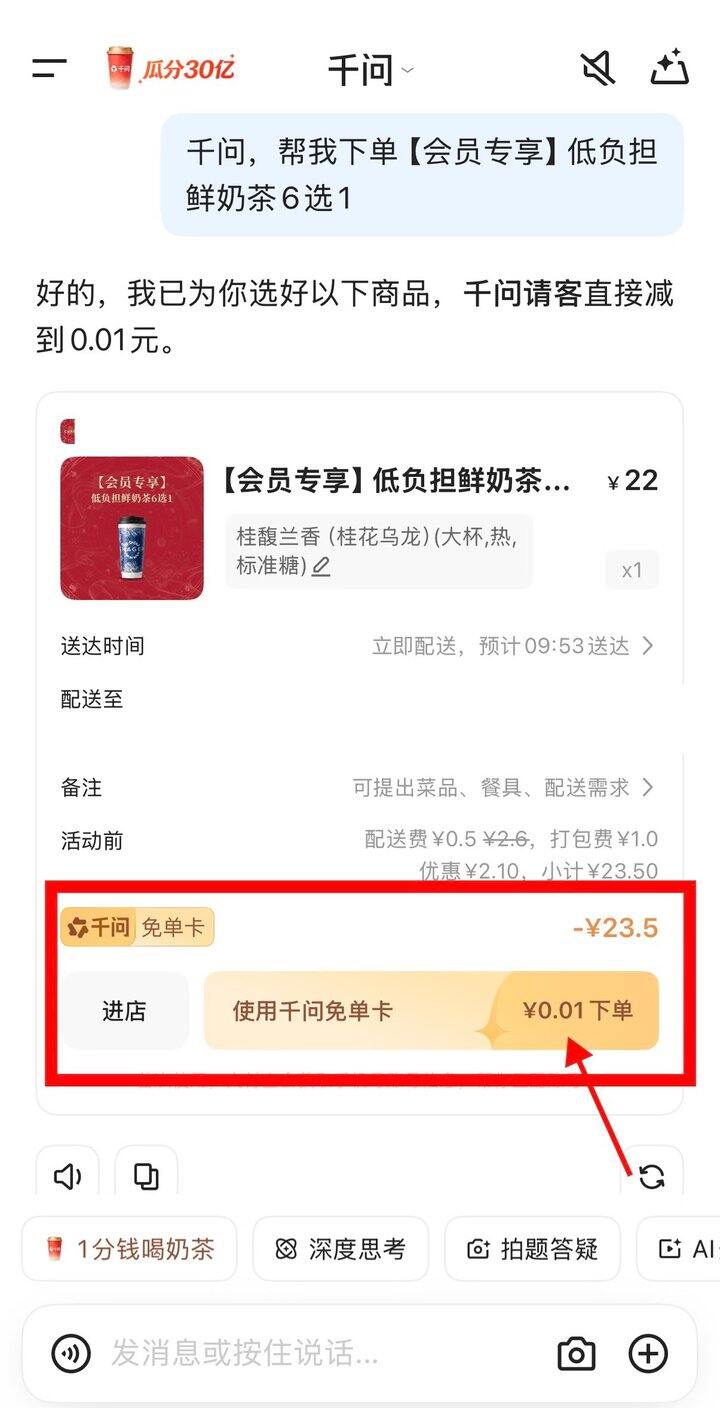Regenerate the response with the refresh icon
The height and width of the screenshot is (1408, 720).
pos(654,1177)
